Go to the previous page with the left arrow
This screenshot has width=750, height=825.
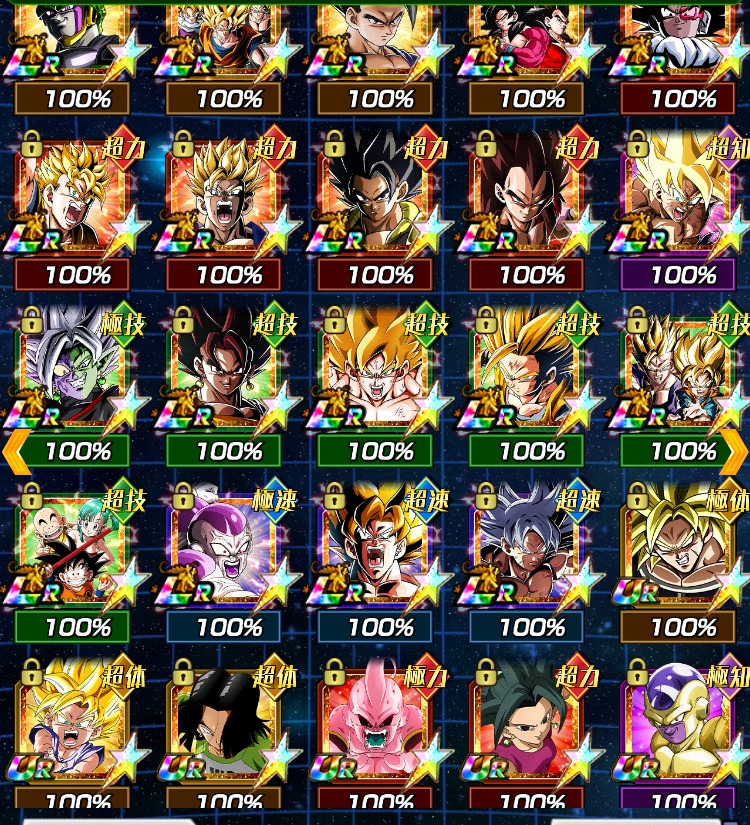click(x=16, y=451)
